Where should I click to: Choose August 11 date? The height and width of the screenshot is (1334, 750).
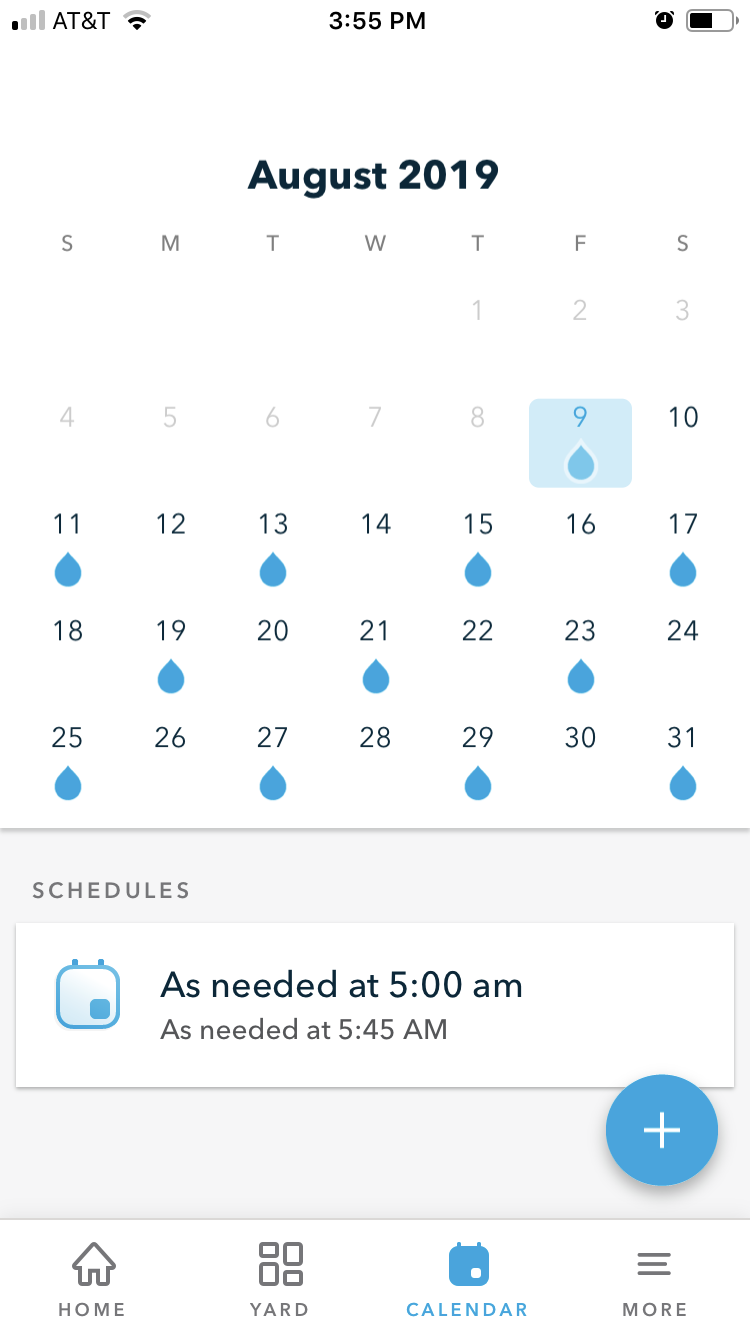coord(67,549)
